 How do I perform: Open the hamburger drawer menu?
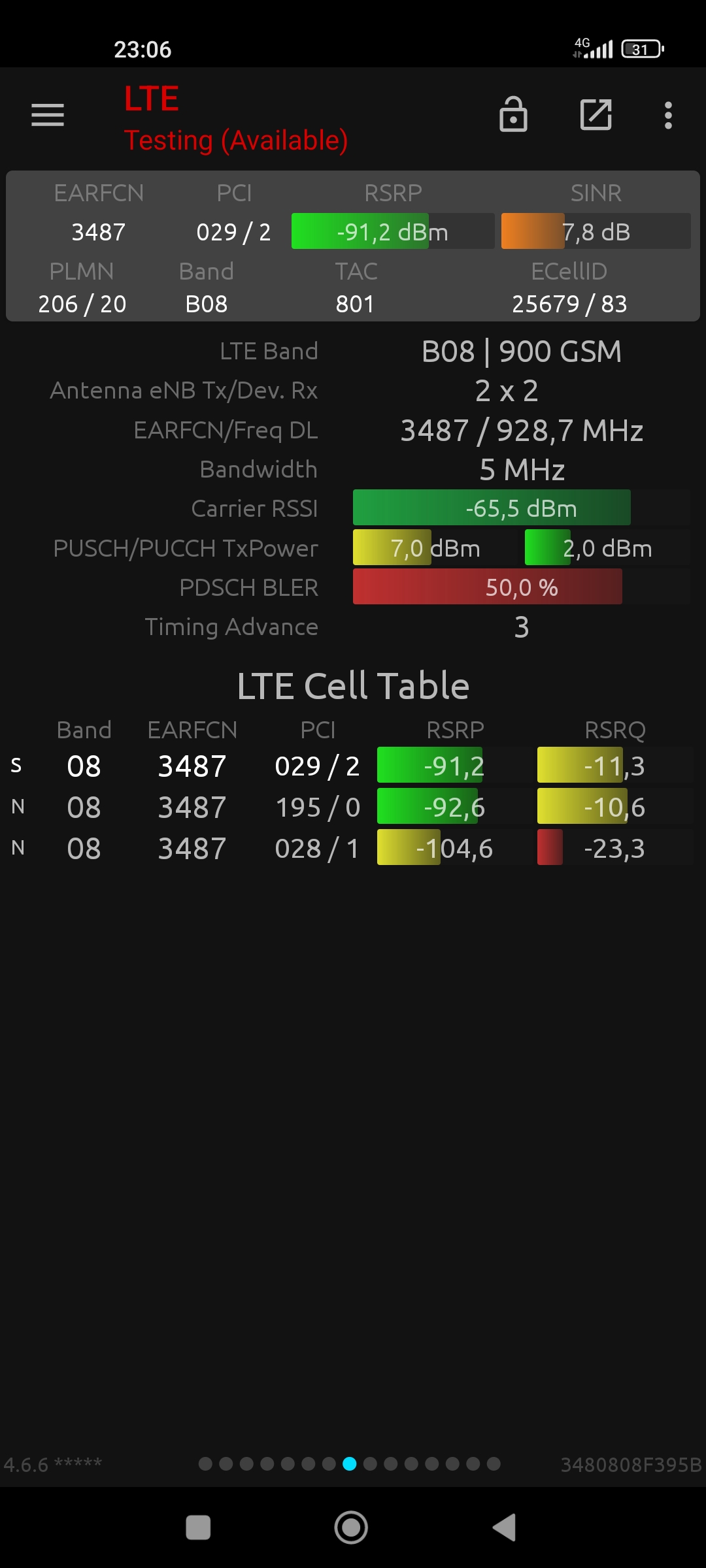pos(48,115)
